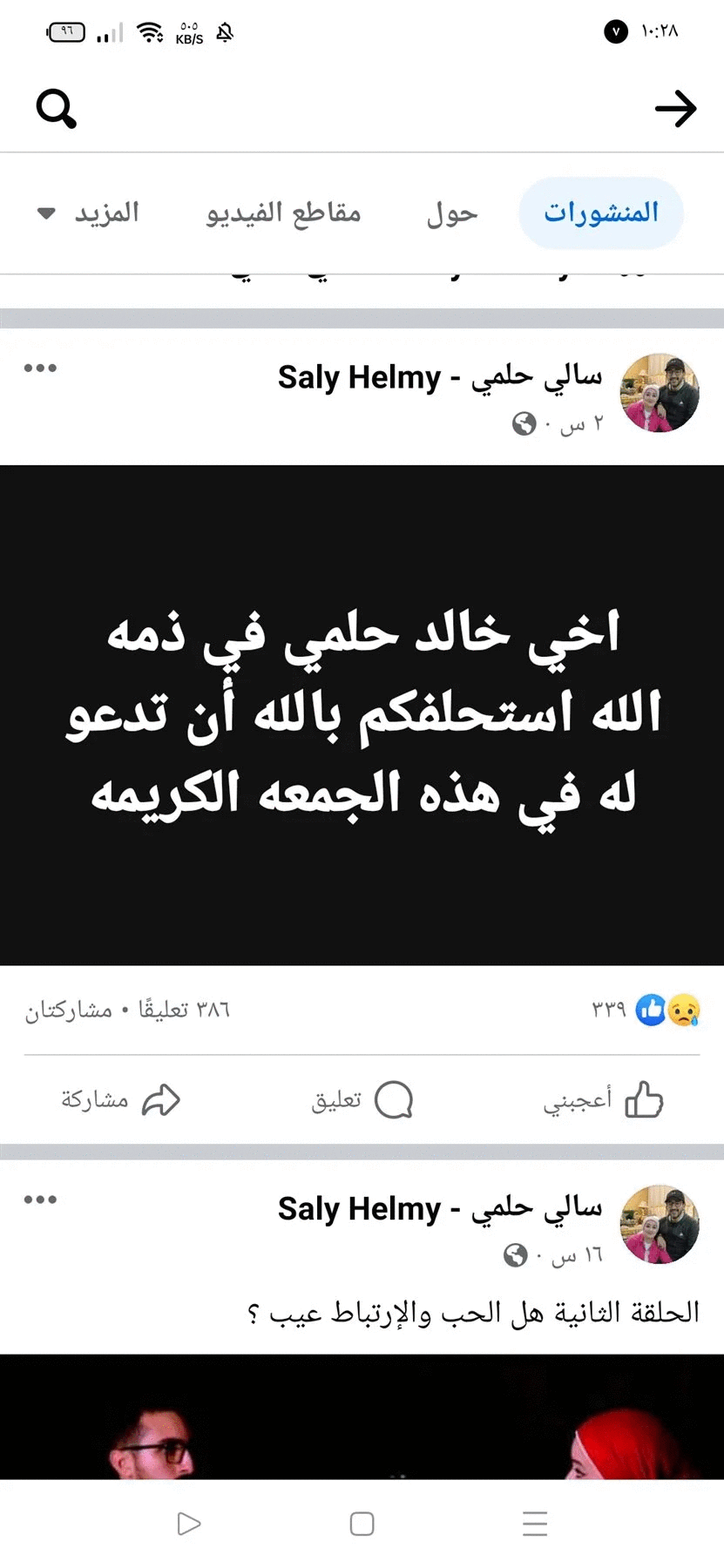
Task: View the ٣٨٦ تعليقًا comments
Action: click(184, 1010)
